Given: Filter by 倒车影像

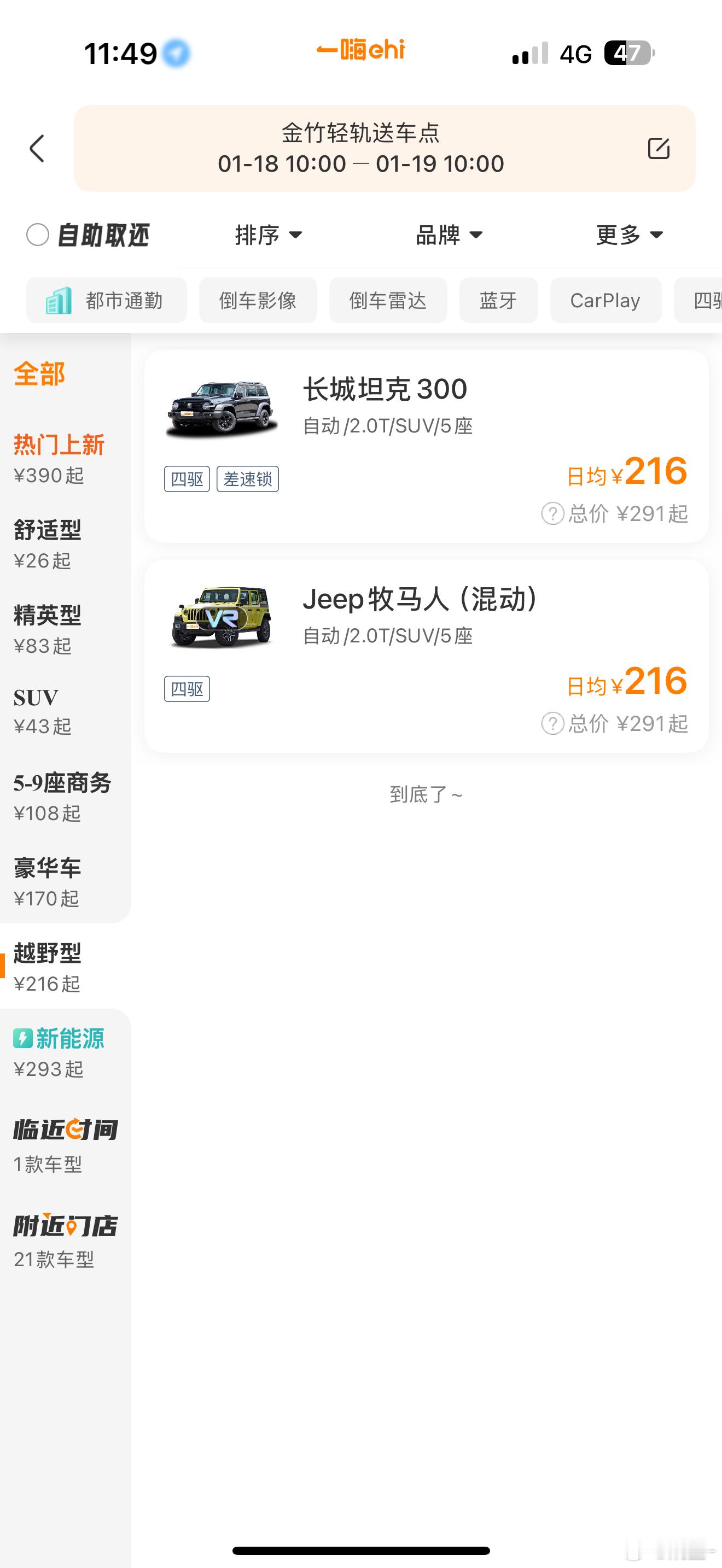Looking at the screenshot, I should [x=258, y=300].
